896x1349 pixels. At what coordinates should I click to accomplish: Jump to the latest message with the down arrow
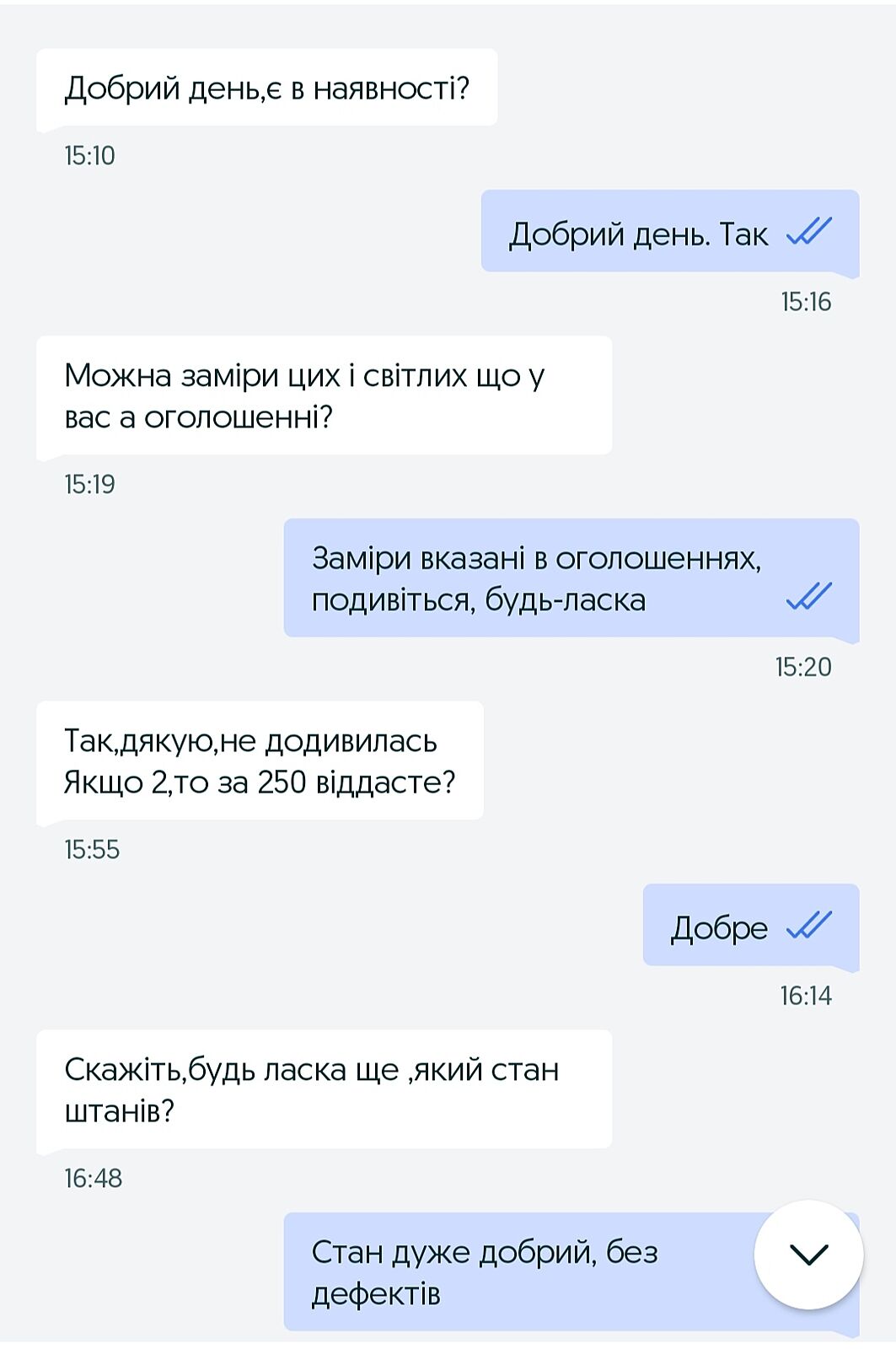(808, 1254)
